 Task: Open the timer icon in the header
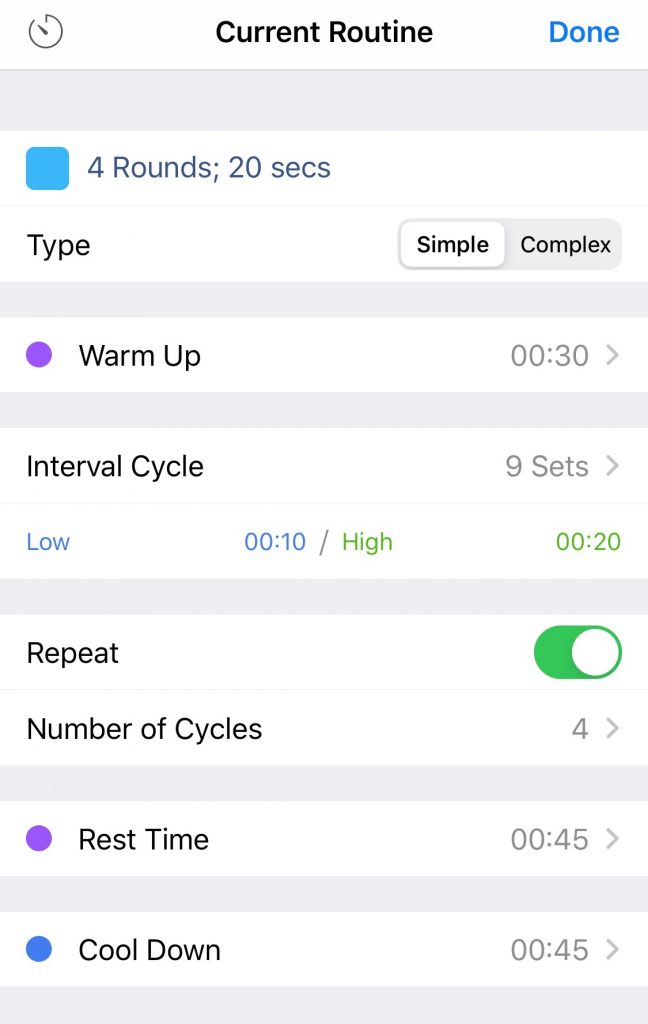(x=46, y=32)
